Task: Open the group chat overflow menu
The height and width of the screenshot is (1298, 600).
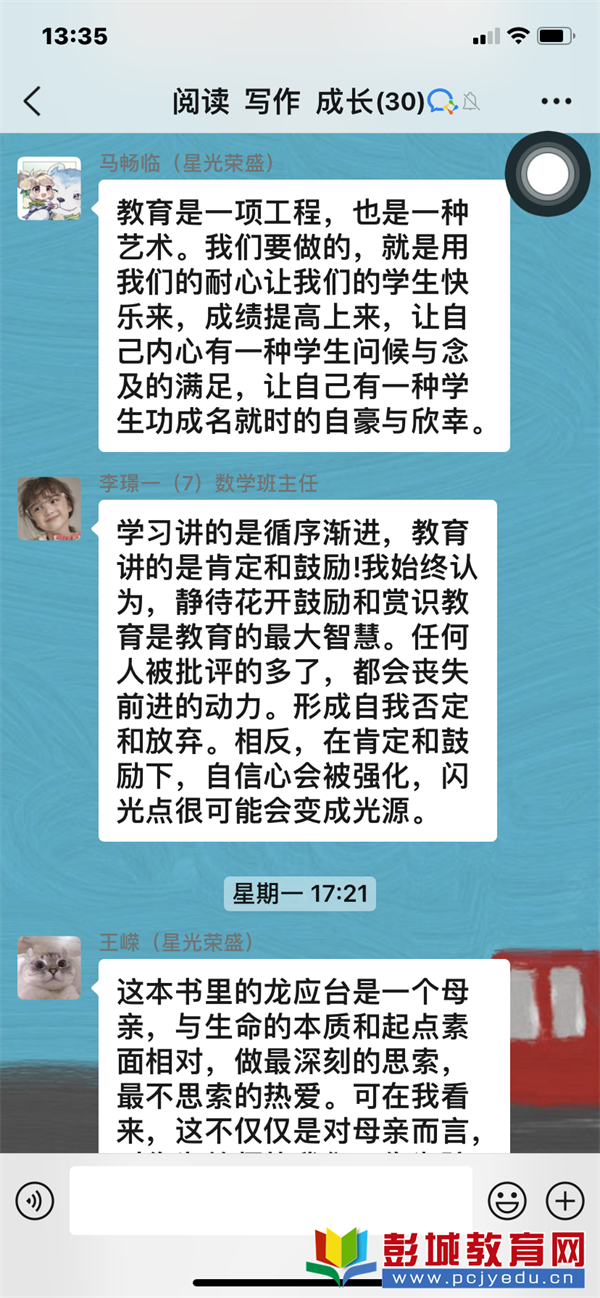Action: click(556, 102)
